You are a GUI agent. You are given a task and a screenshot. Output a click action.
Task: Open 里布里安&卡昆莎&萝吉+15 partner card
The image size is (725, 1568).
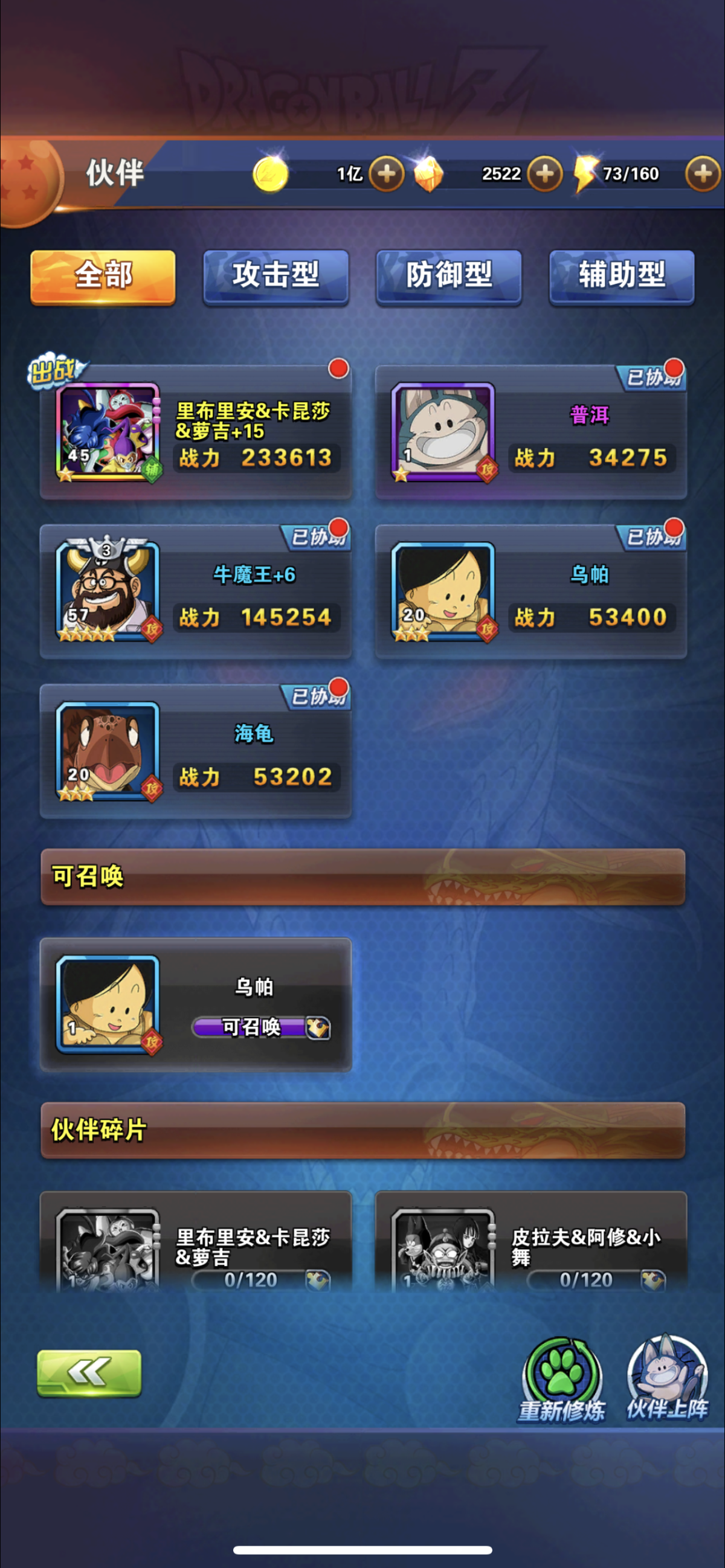[195, 433]
